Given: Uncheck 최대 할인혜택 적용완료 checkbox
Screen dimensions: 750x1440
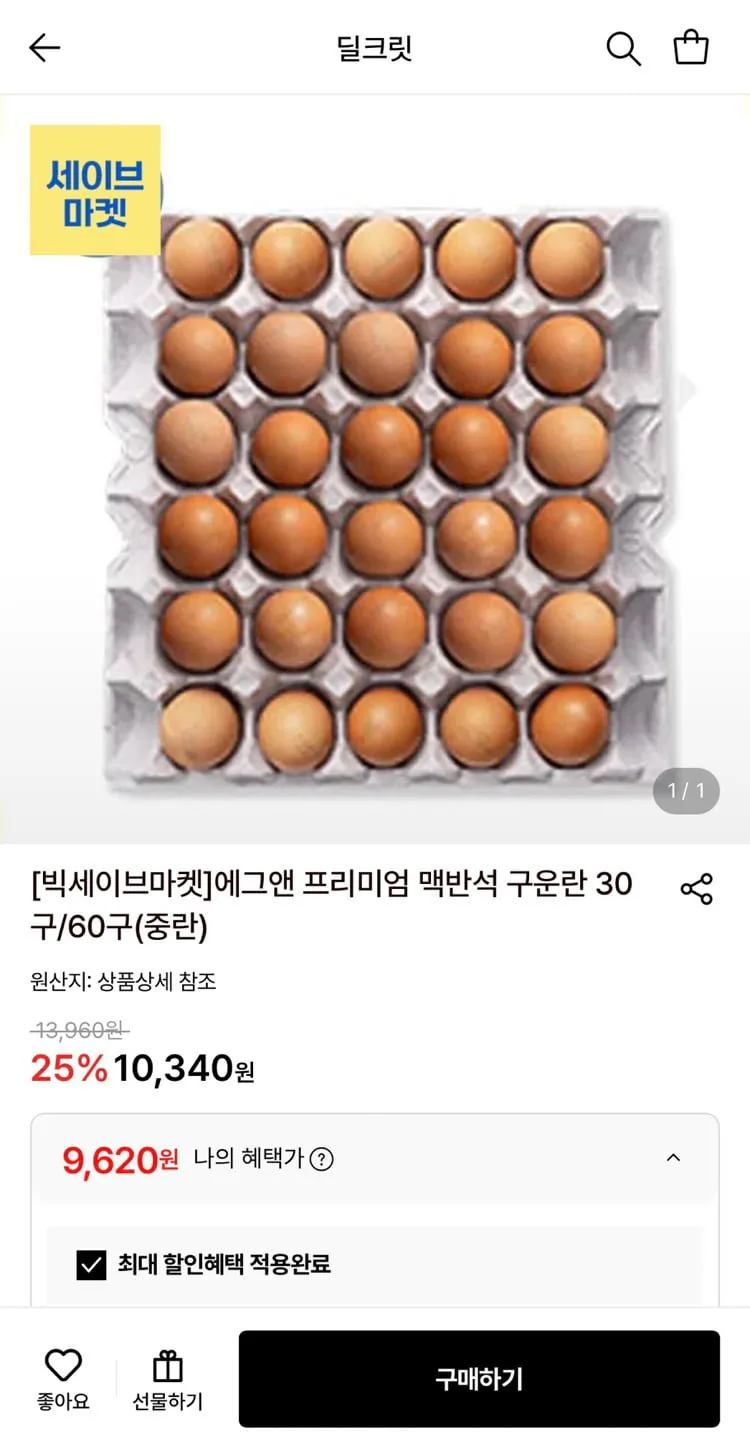Looking at the screenshot, I should coord(91,1265).
